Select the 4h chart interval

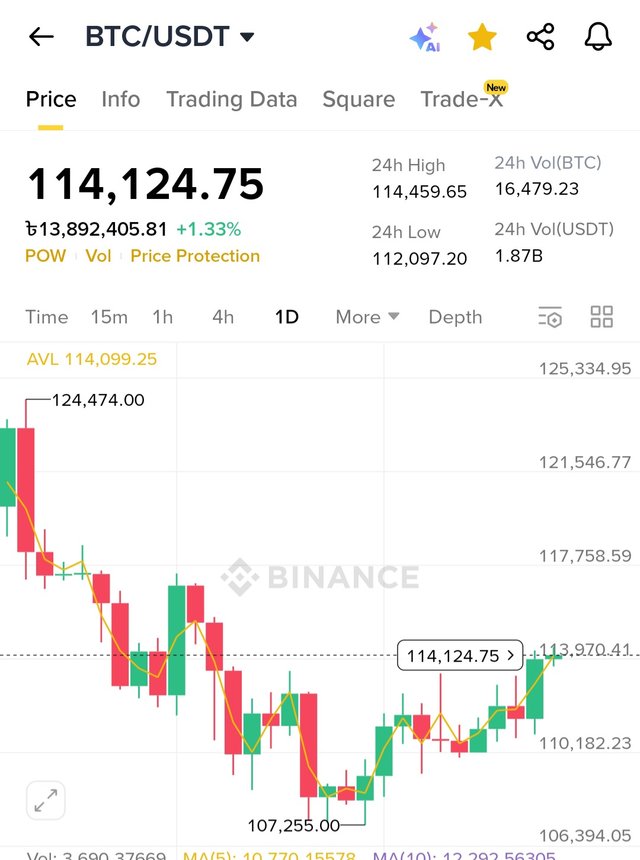click(x=223, y=317)
